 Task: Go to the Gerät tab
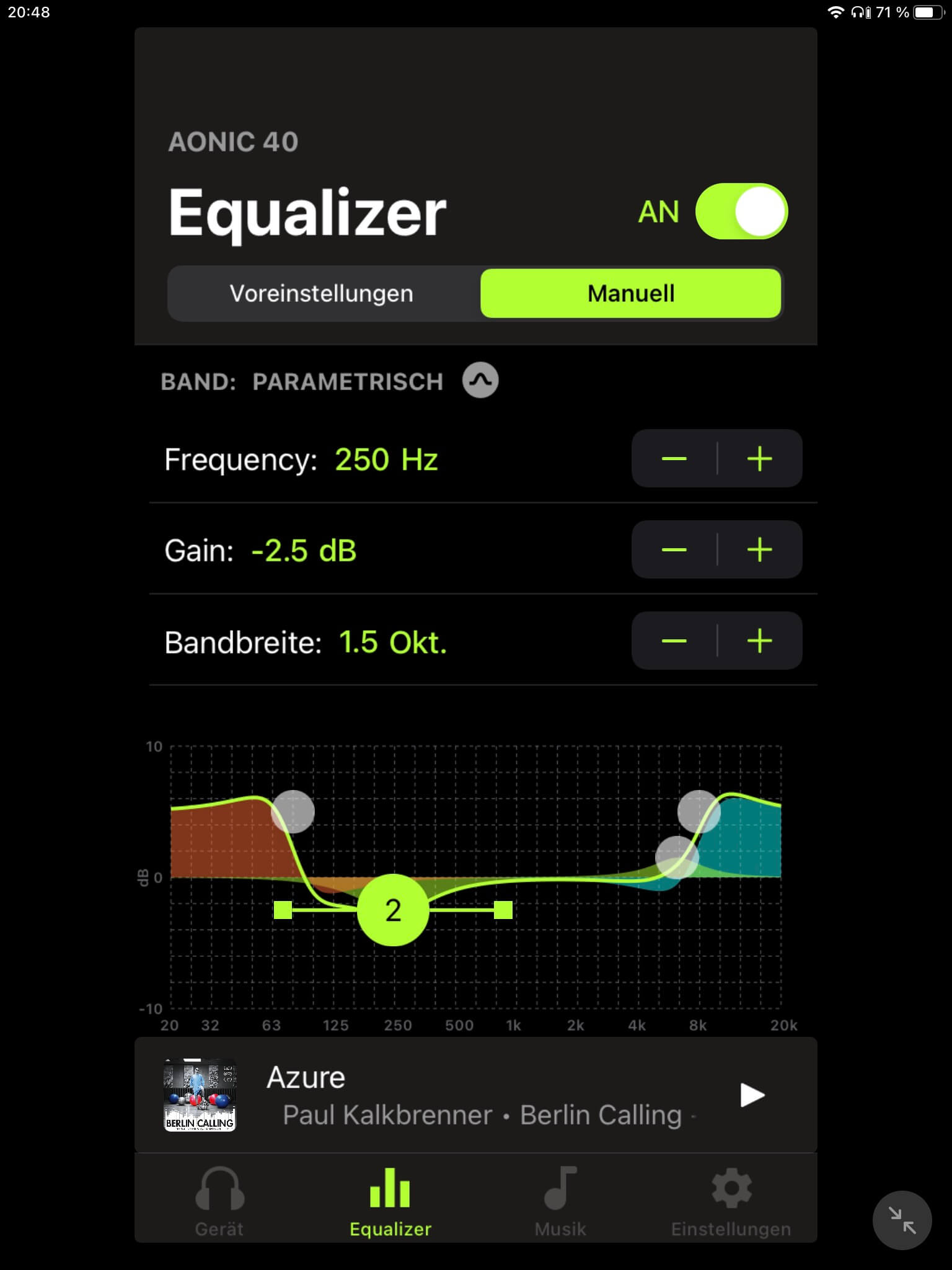[219, 1201]
